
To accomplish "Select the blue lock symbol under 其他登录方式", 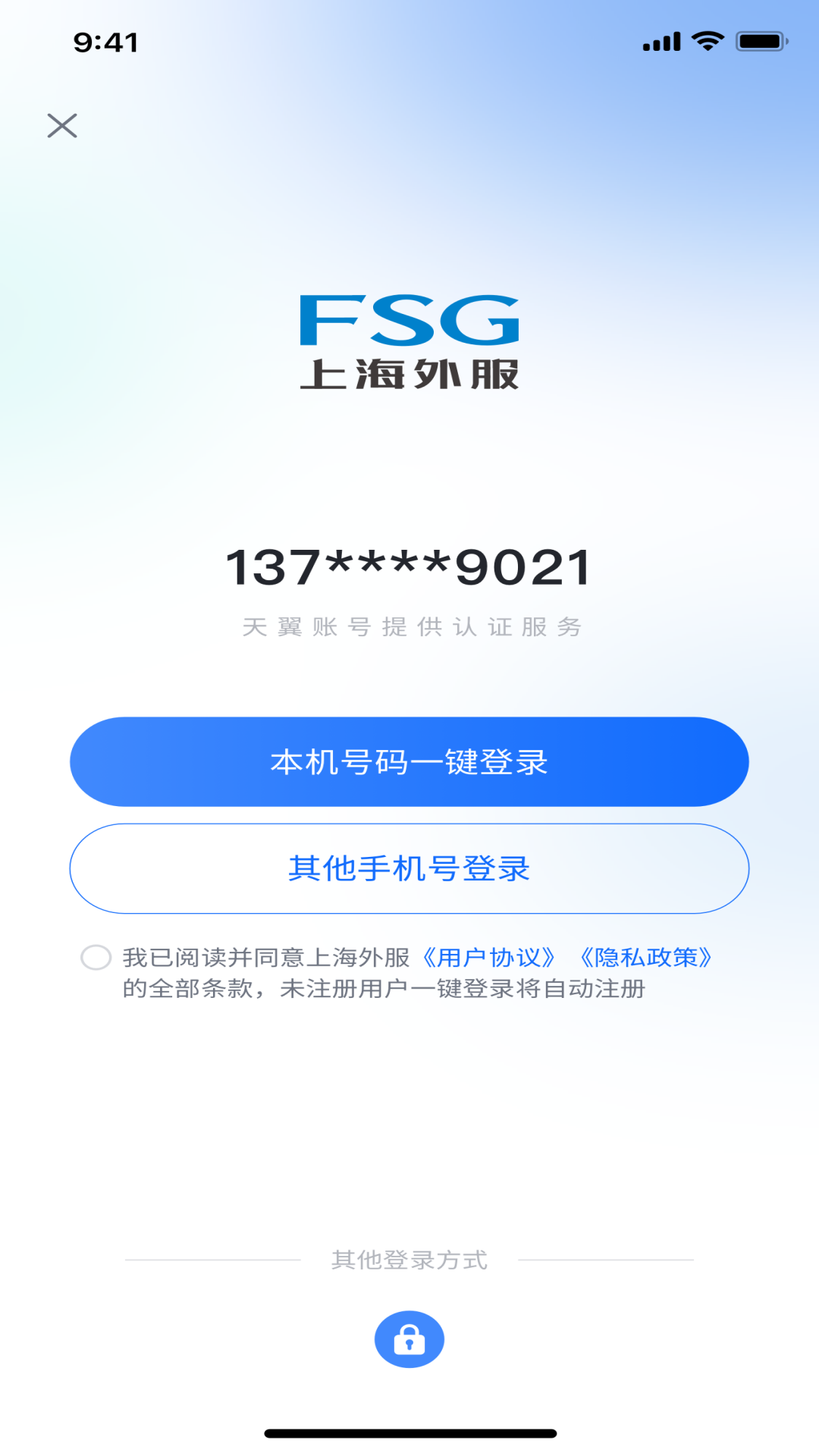I will tap(409, 1338).
